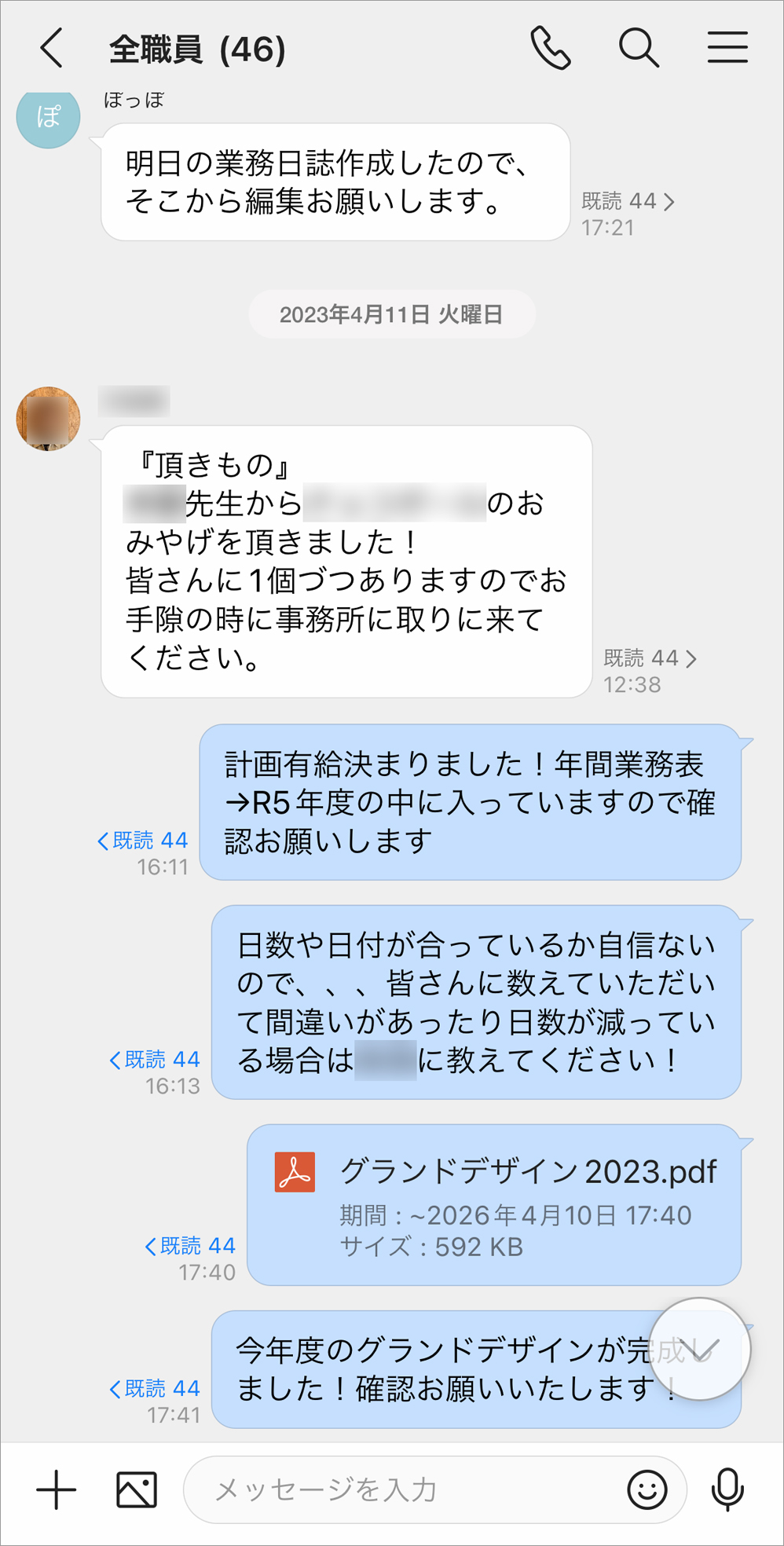
Task: Show who read the 17:41 message
Action: point(155,1389)
